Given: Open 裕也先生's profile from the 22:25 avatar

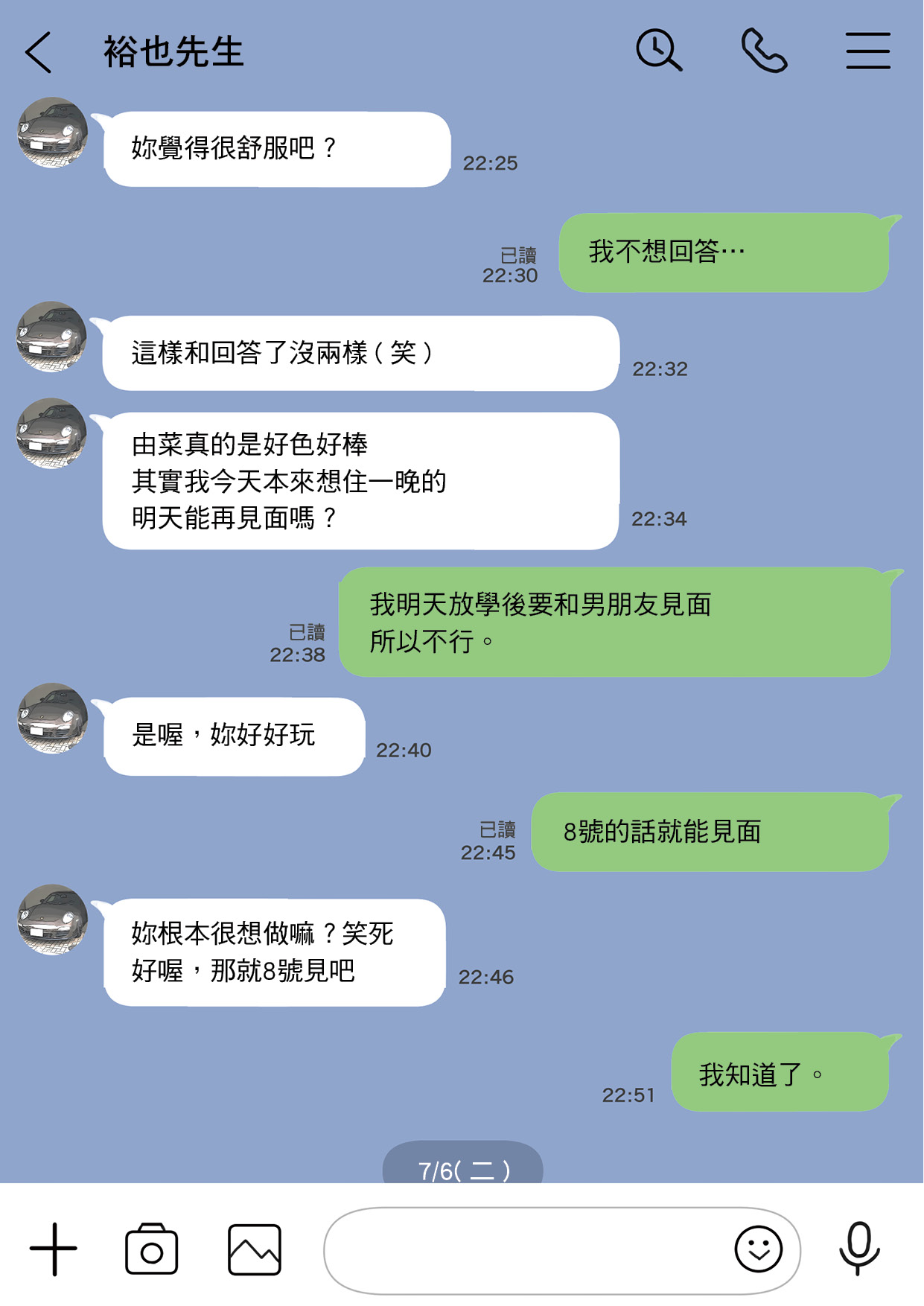Looking at the screenshot, I should pyautogui.click(x=52, y=133).
